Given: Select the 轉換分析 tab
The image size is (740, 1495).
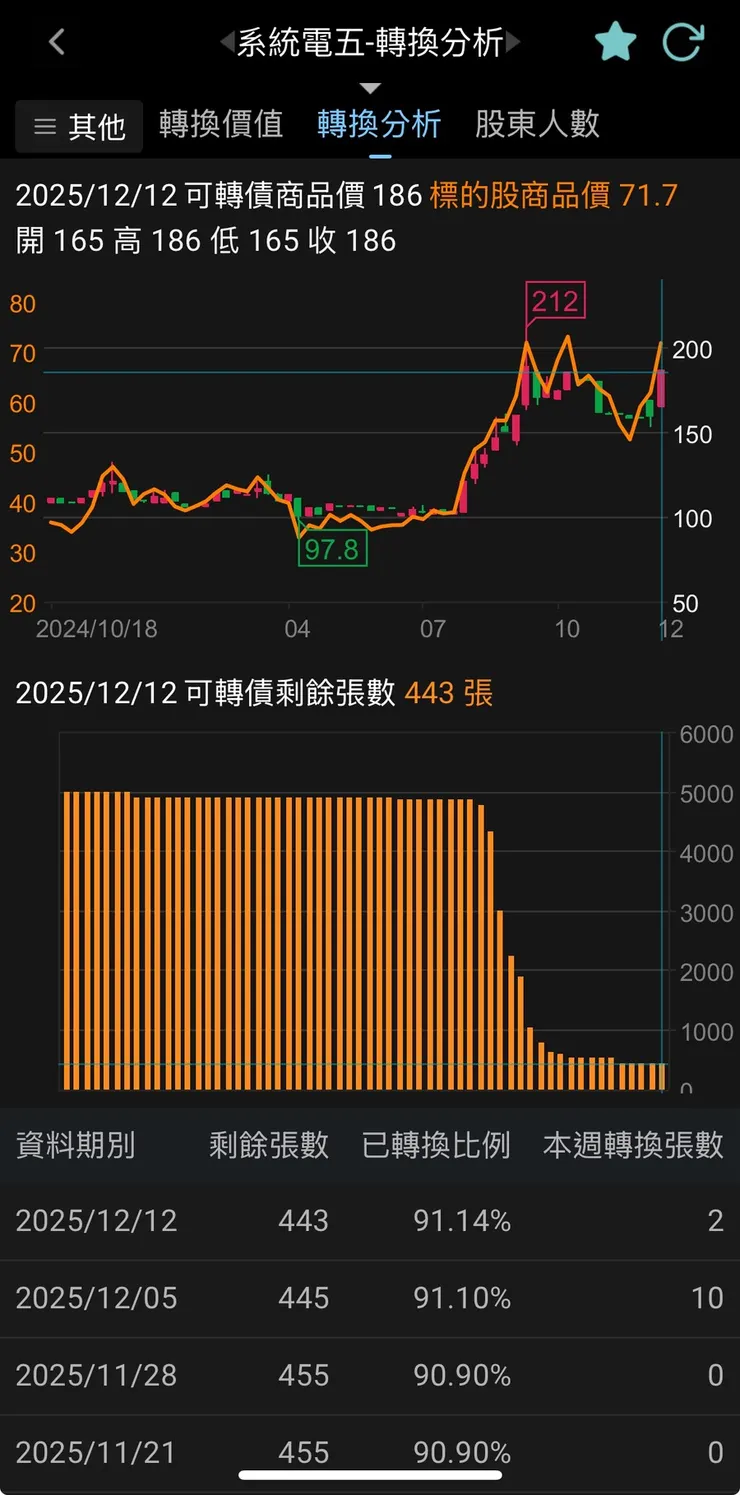Looking at the screenshot, I should [x=379, y=124].
